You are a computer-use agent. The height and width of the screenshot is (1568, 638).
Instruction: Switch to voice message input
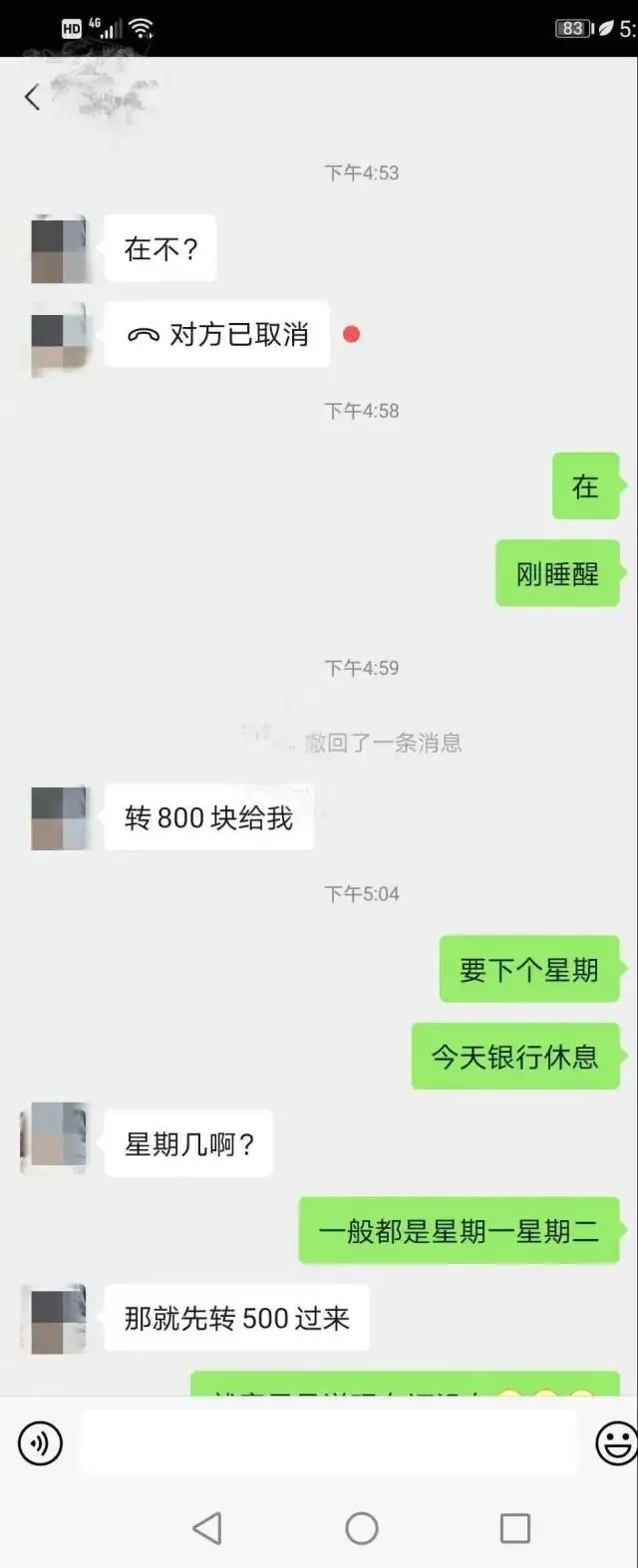pyautogui.click(x=41, y=1442)
